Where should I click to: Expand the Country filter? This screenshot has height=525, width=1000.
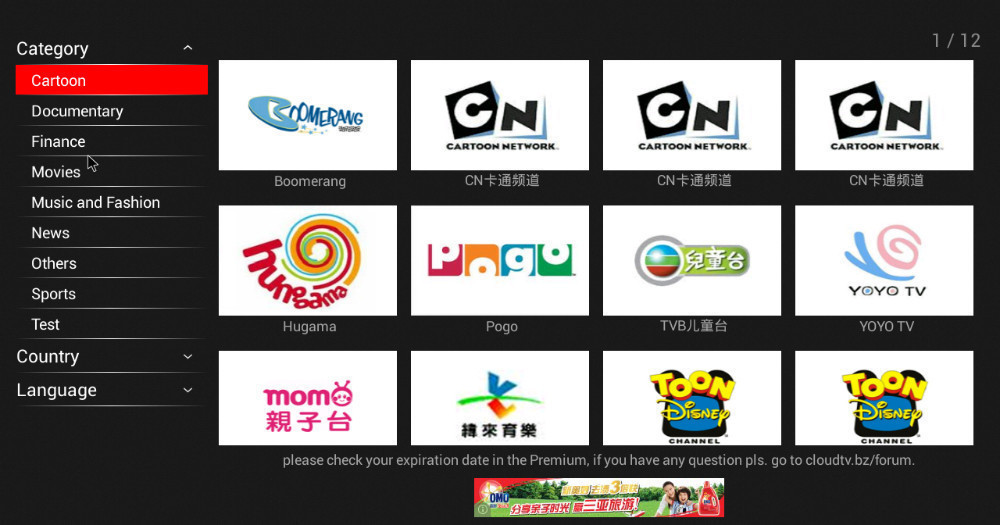[x=105, y=356]
